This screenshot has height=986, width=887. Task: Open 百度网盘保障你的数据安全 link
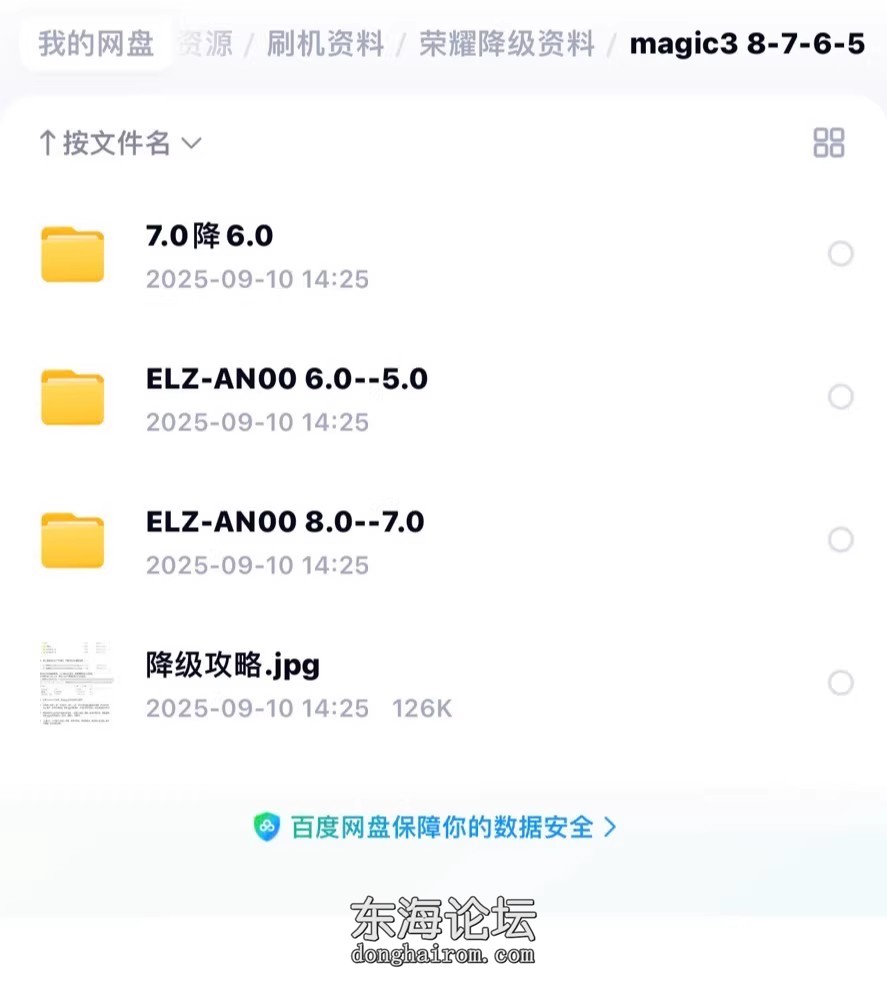(436, 827)
